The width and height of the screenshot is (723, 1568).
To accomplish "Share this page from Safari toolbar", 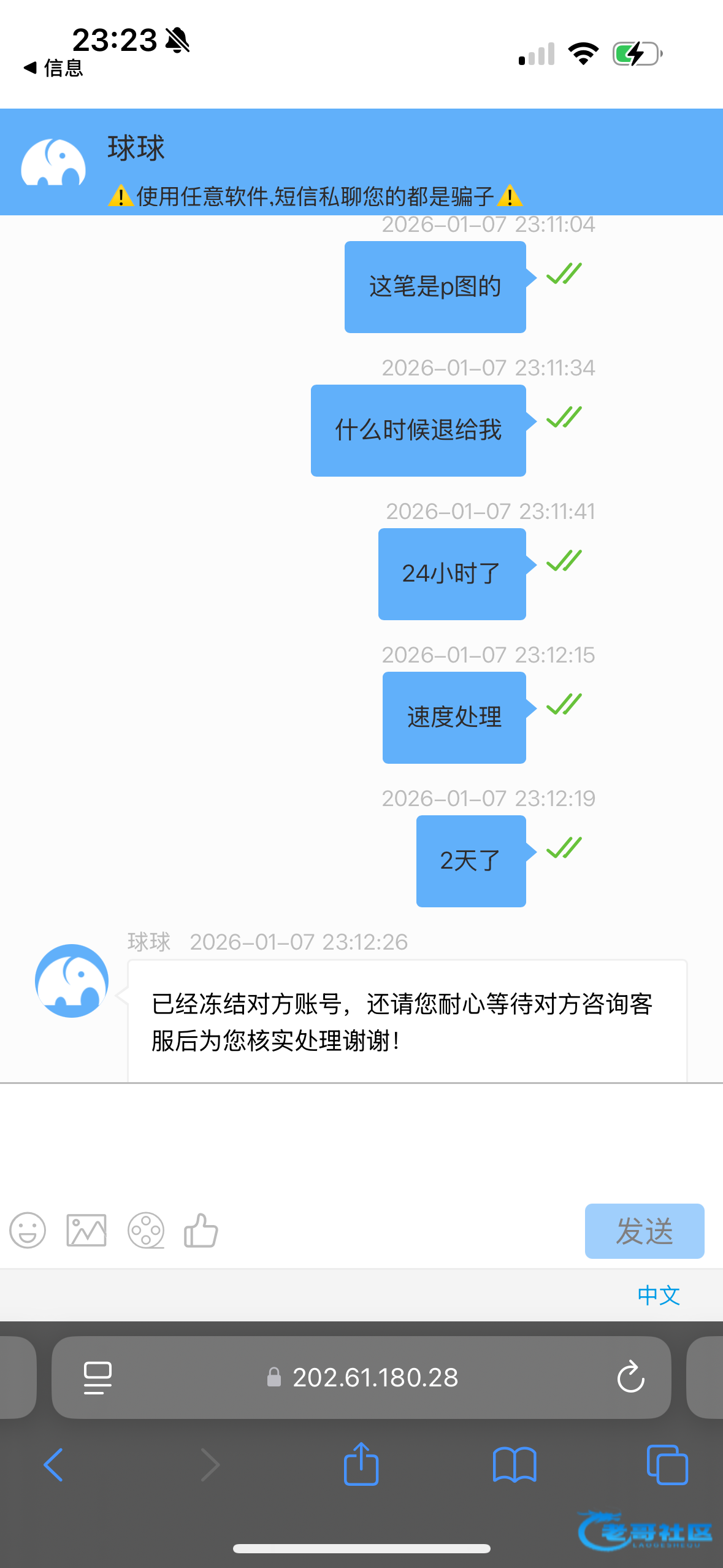I will coord(361,1464).
